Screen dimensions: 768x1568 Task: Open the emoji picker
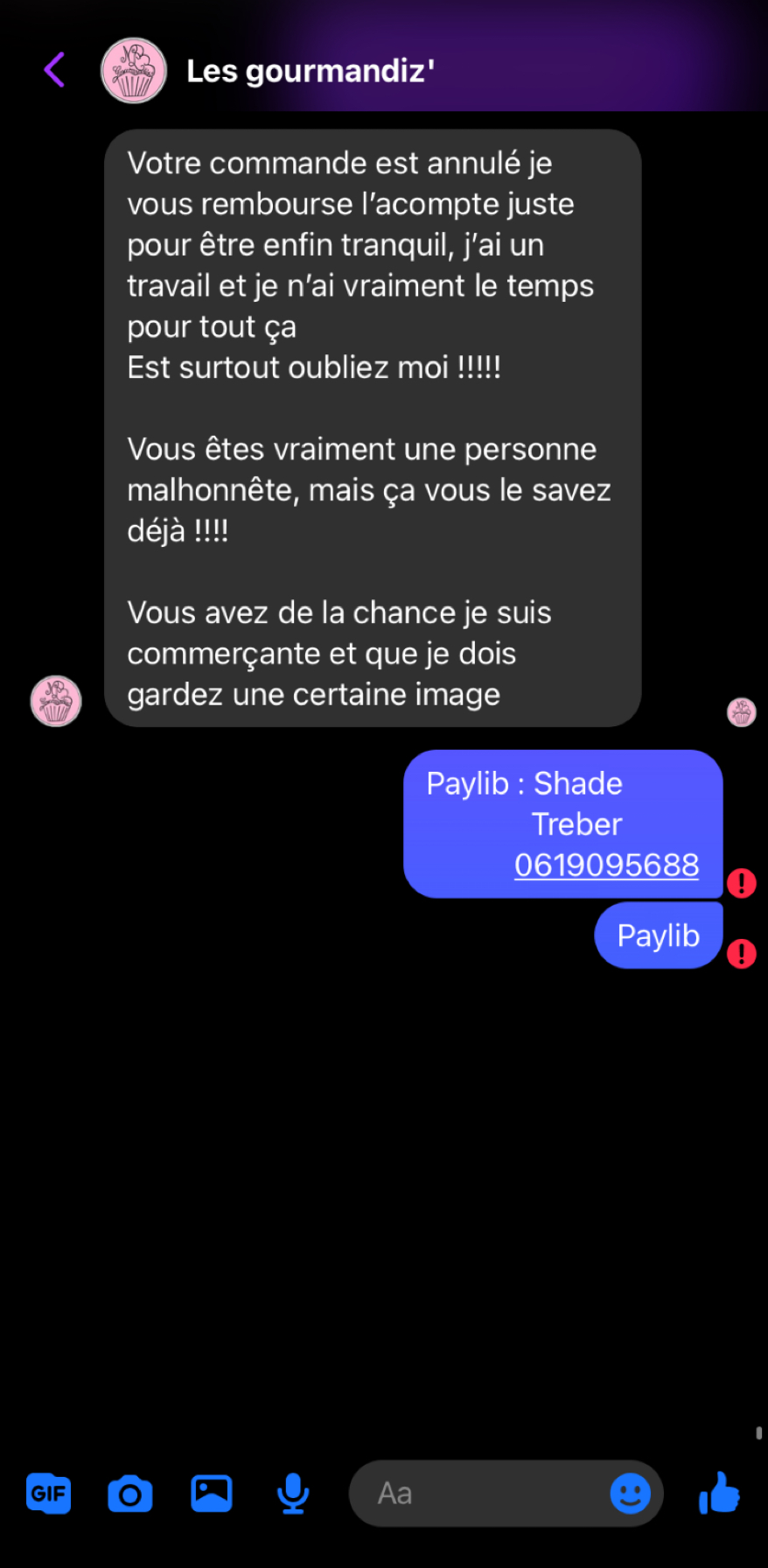coord(630,1493)
